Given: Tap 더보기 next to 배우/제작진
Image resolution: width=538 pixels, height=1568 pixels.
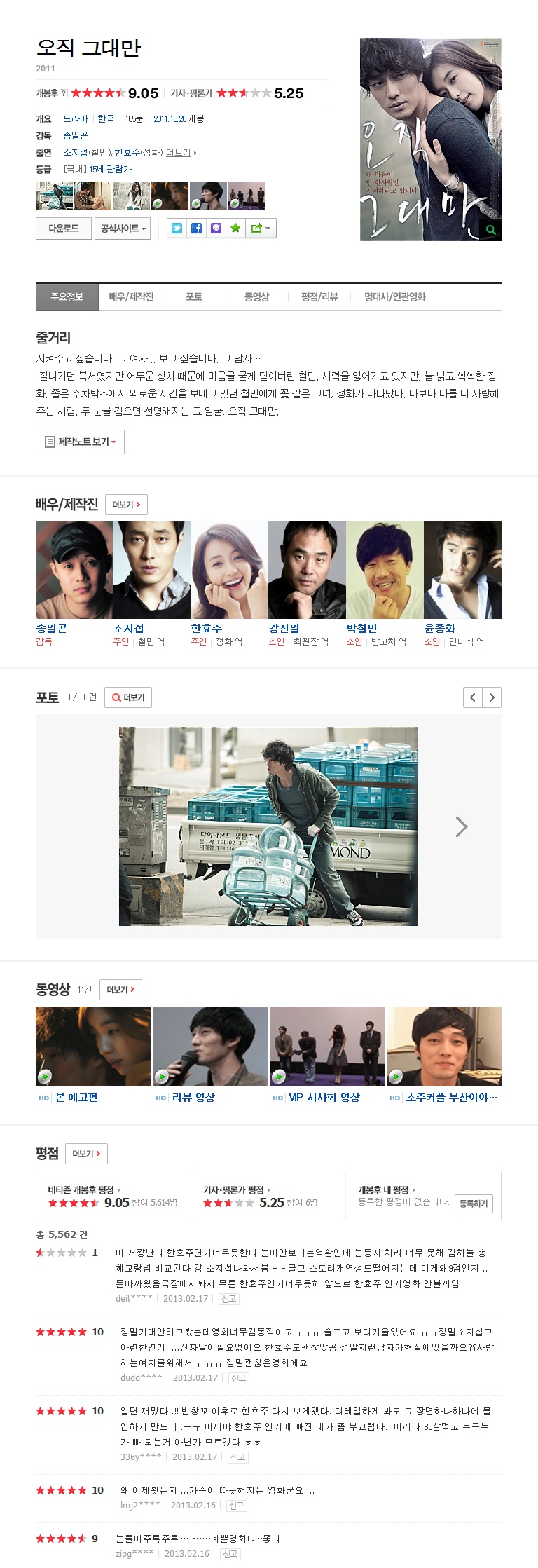Looking at the screenshot, I should coord(126,505).
